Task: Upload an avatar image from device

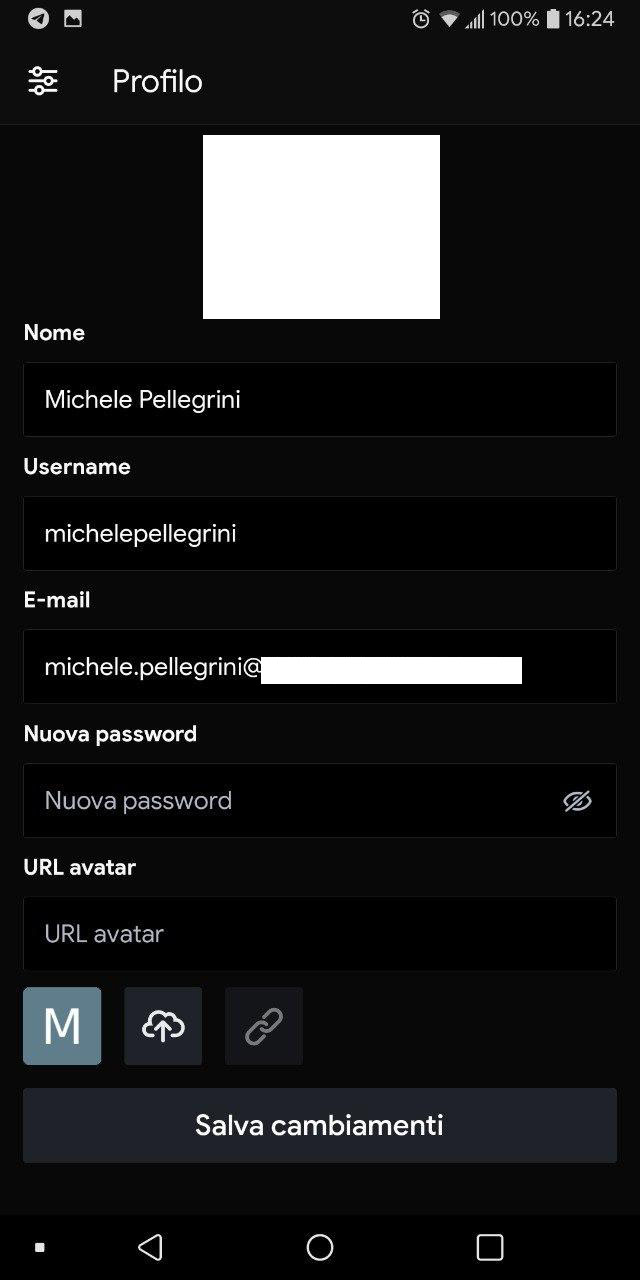Action: click(163, 1026)
